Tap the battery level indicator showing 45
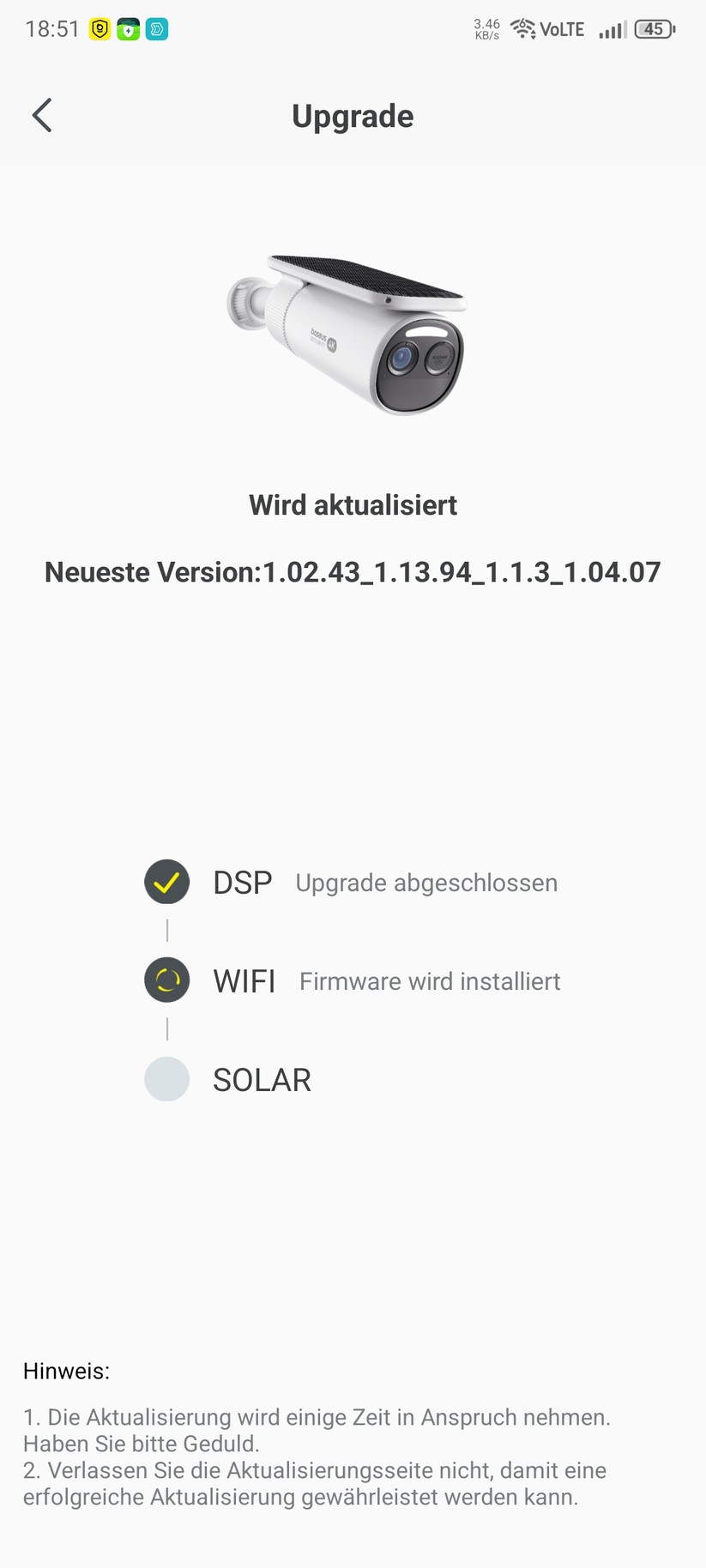This screenshot has width=706, height=1568. [x=654, y=28]
